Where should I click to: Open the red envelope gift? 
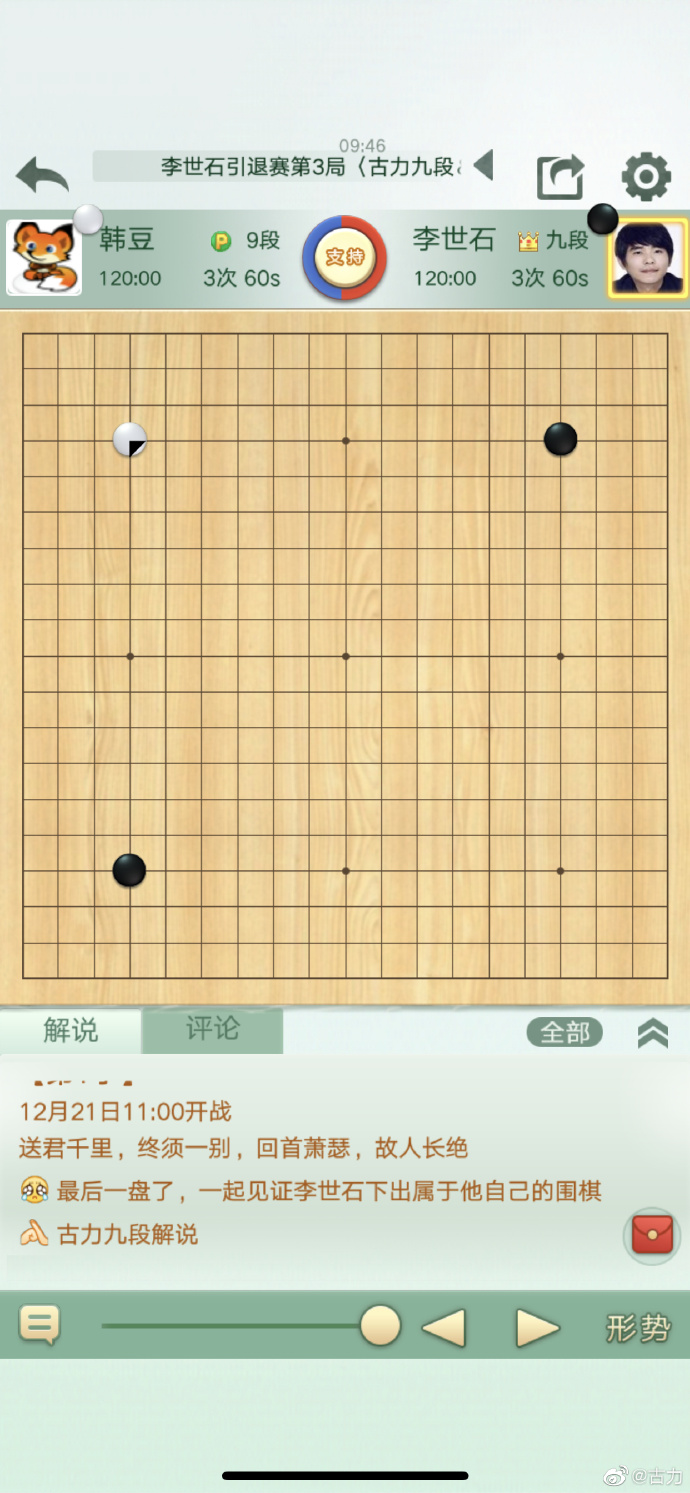(x=652, y=1236)
